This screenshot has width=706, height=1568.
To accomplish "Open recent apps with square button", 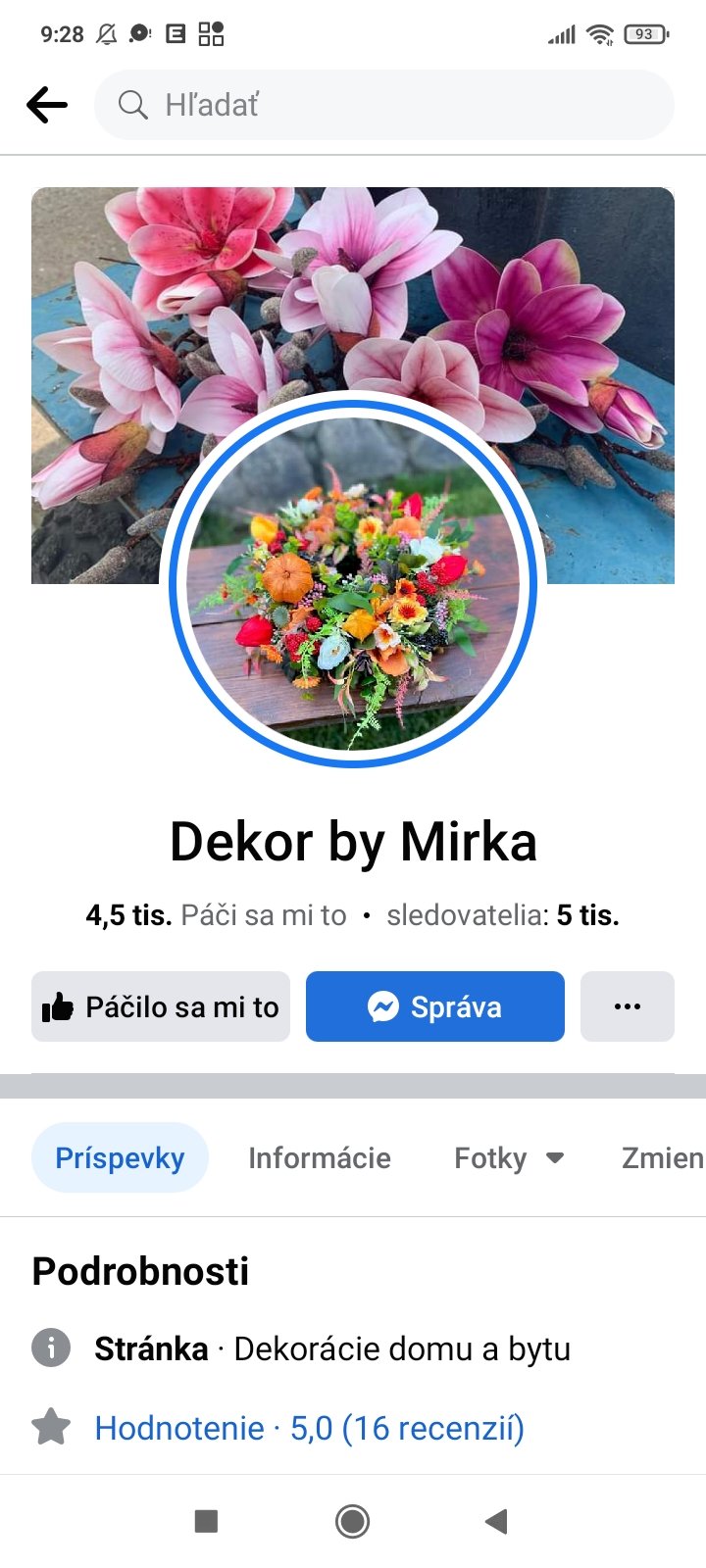I will (x=206, y=1521).
